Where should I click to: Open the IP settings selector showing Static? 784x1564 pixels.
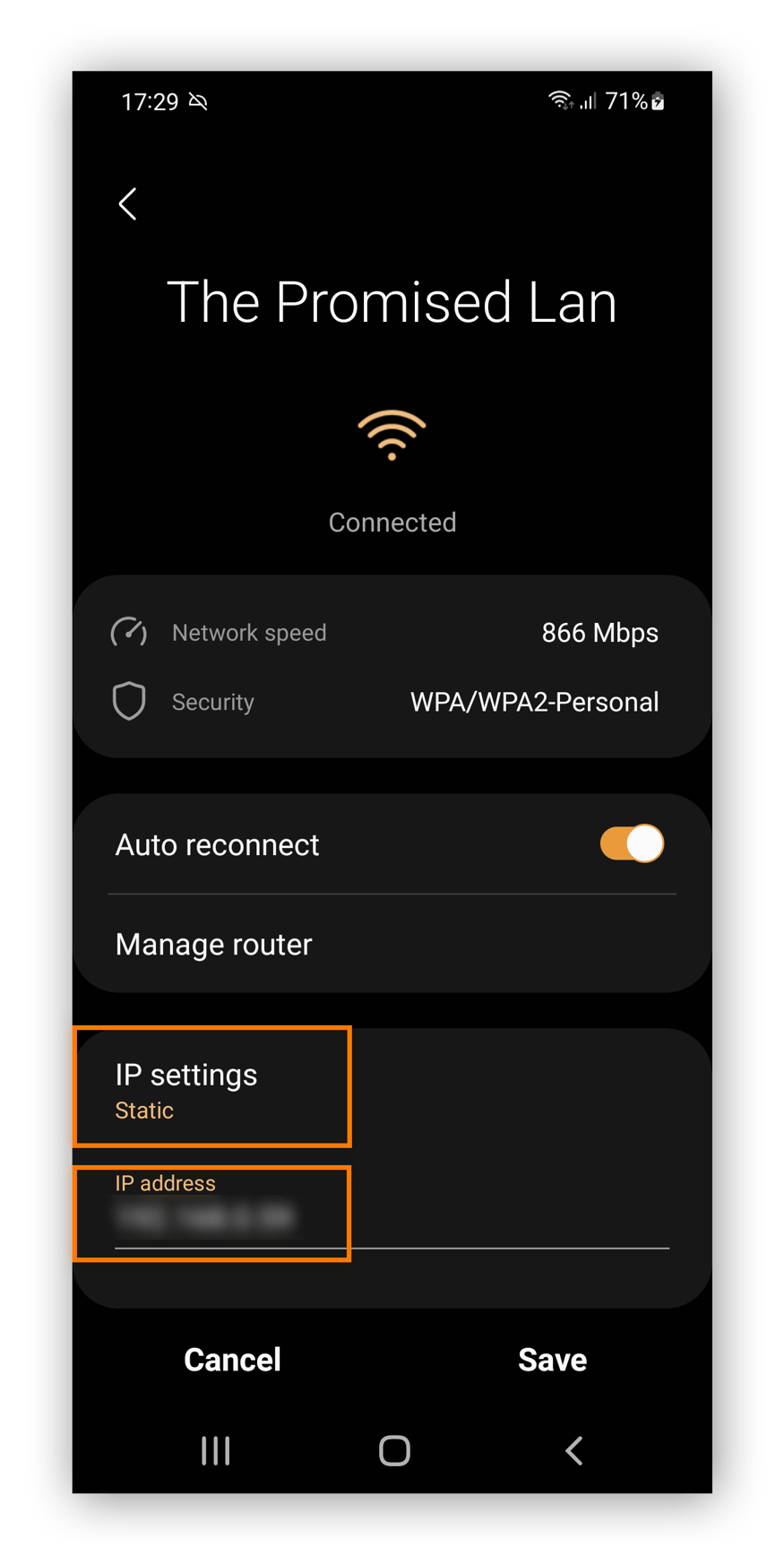tap(211, 1087)
